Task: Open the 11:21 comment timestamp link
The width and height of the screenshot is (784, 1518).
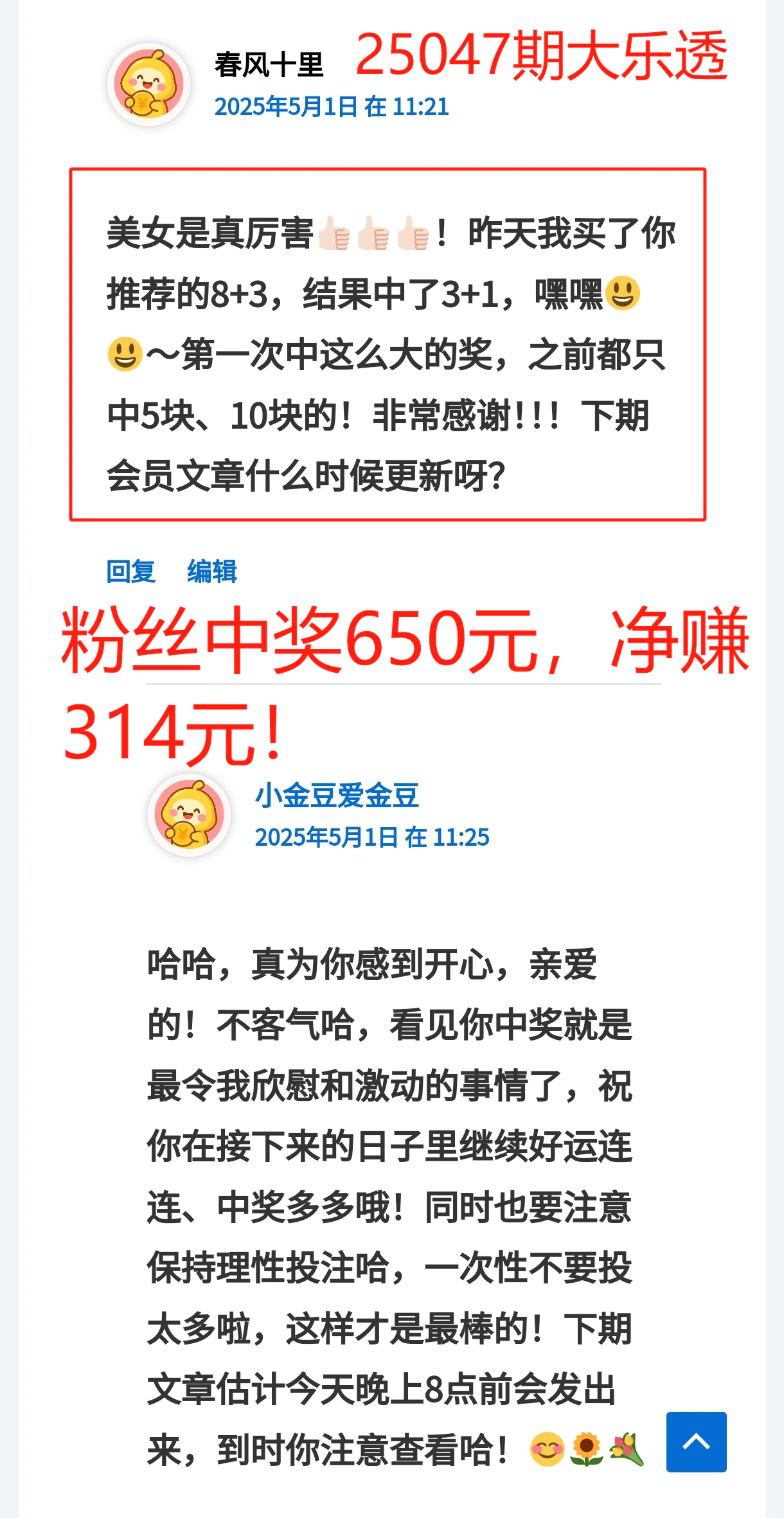Action: click(x=331, y=107)
